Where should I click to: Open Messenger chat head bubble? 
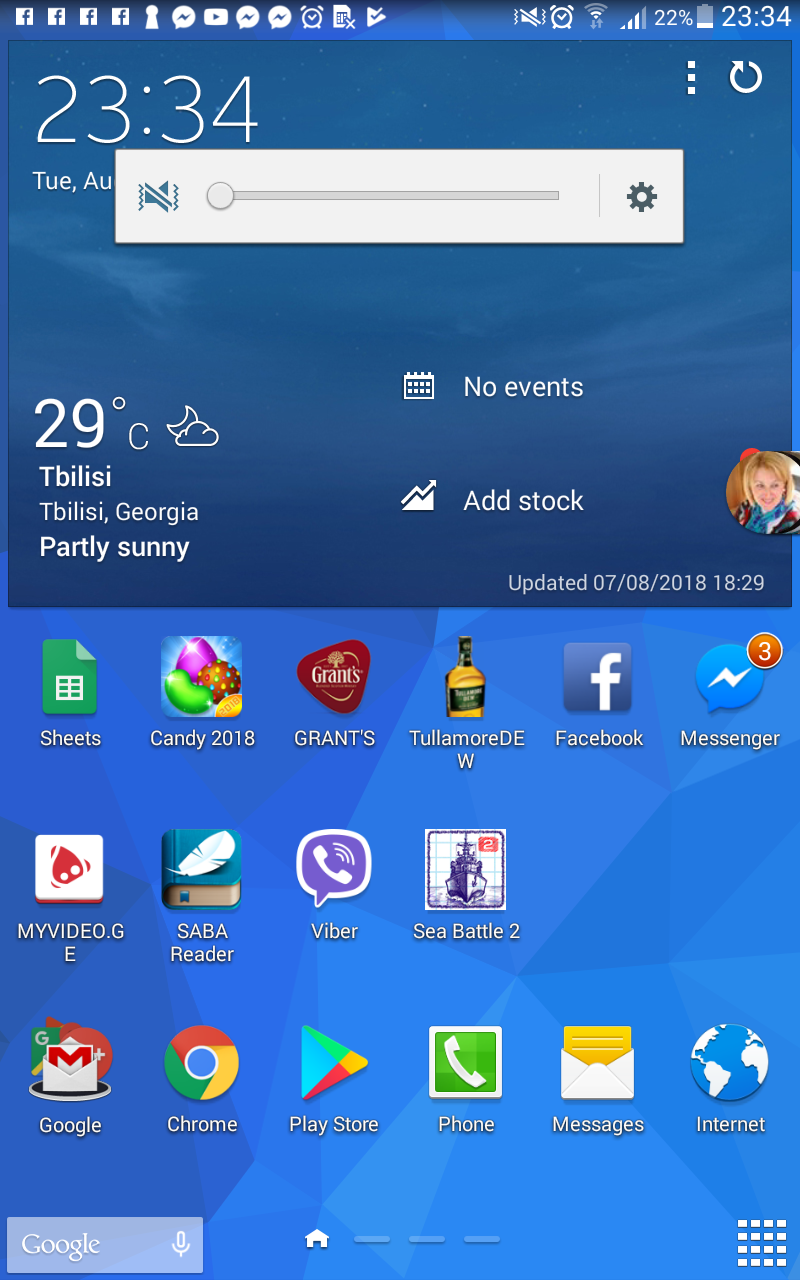click(x=766, y=492)
